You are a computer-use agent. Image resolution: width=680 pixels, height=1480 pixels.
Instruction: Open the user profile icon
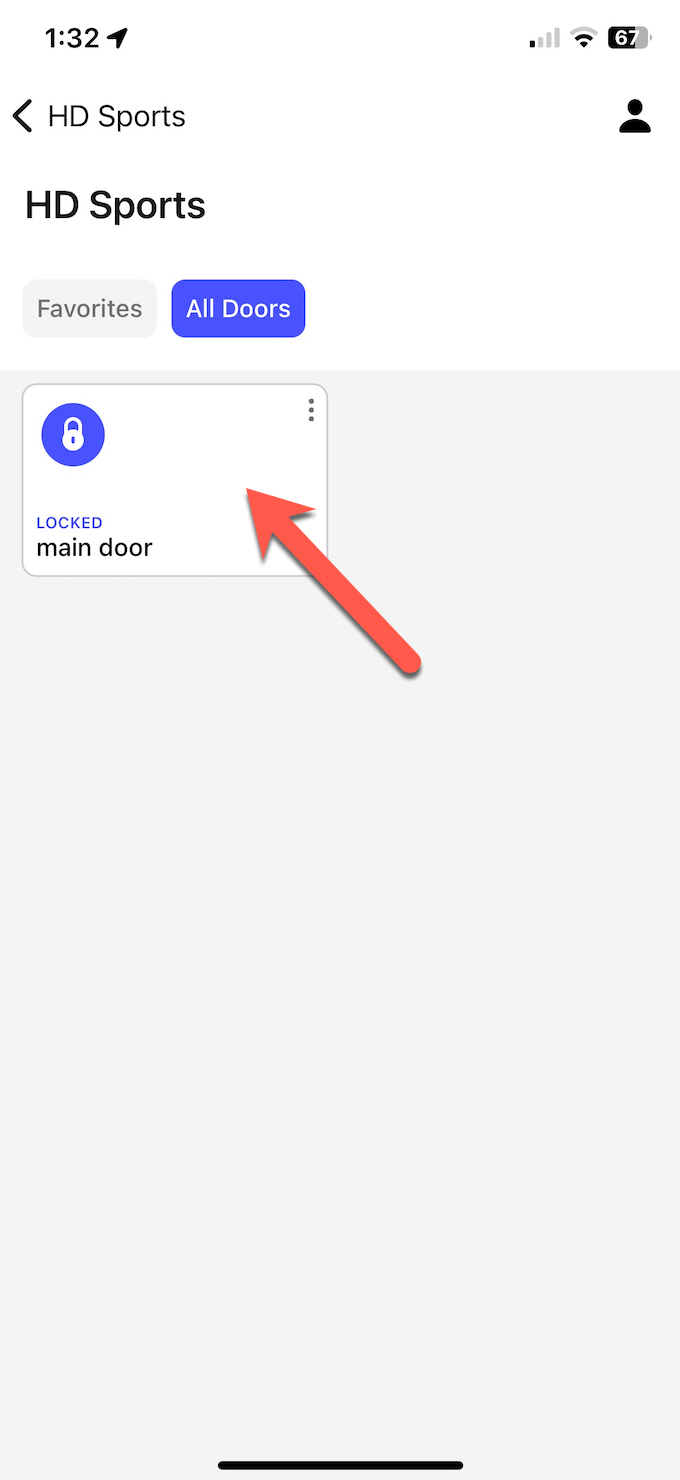pyautogui.click(x=635, y=116)
